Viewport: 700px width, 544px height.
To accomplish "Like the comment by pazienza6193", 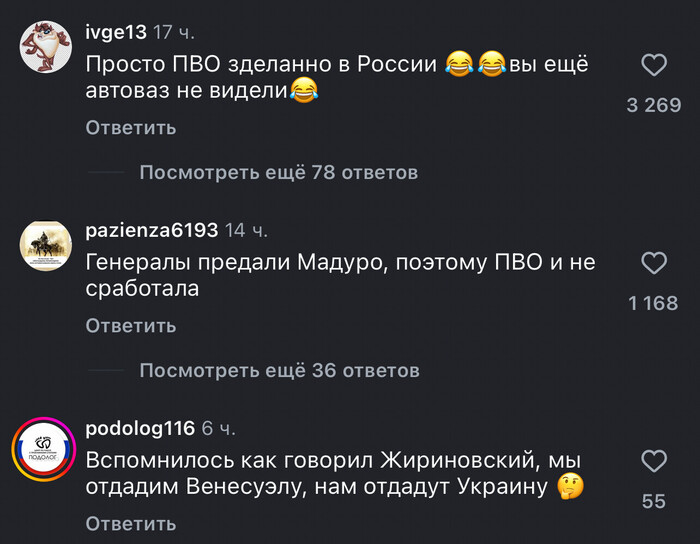I will pyautogui.click(x=653, y=264).
